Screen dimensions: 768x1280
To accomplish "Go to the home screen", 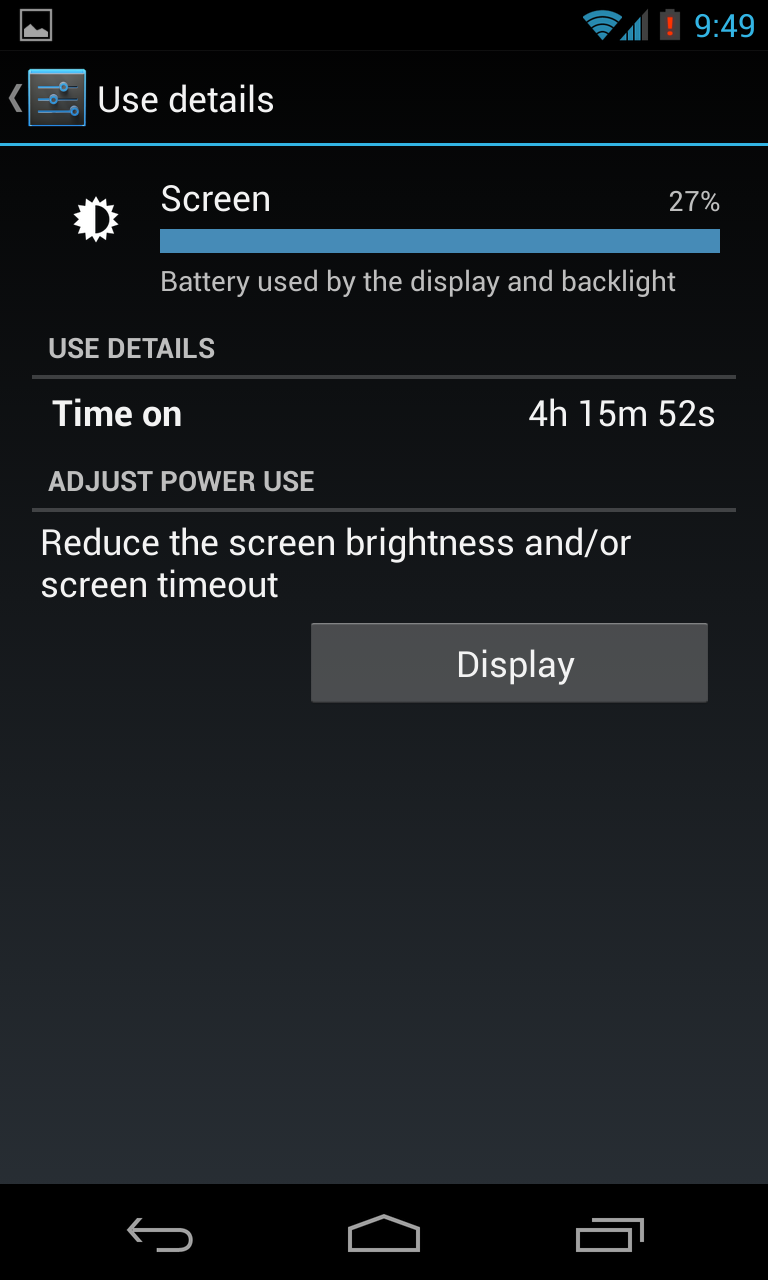I will pos(384,1234).
